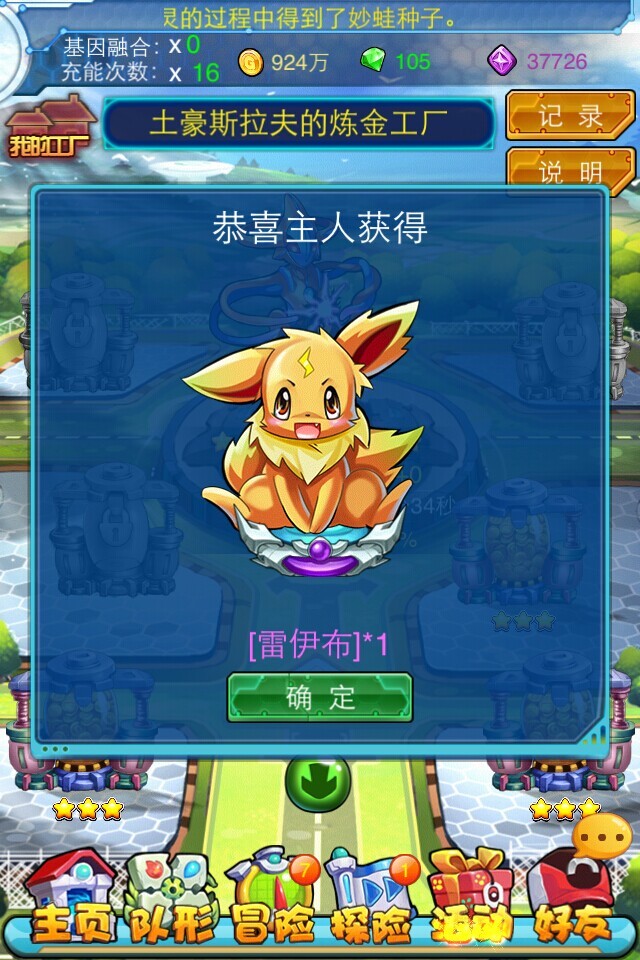Open the 记录 records button
The image size is (640, 960).
coord(570,116)
